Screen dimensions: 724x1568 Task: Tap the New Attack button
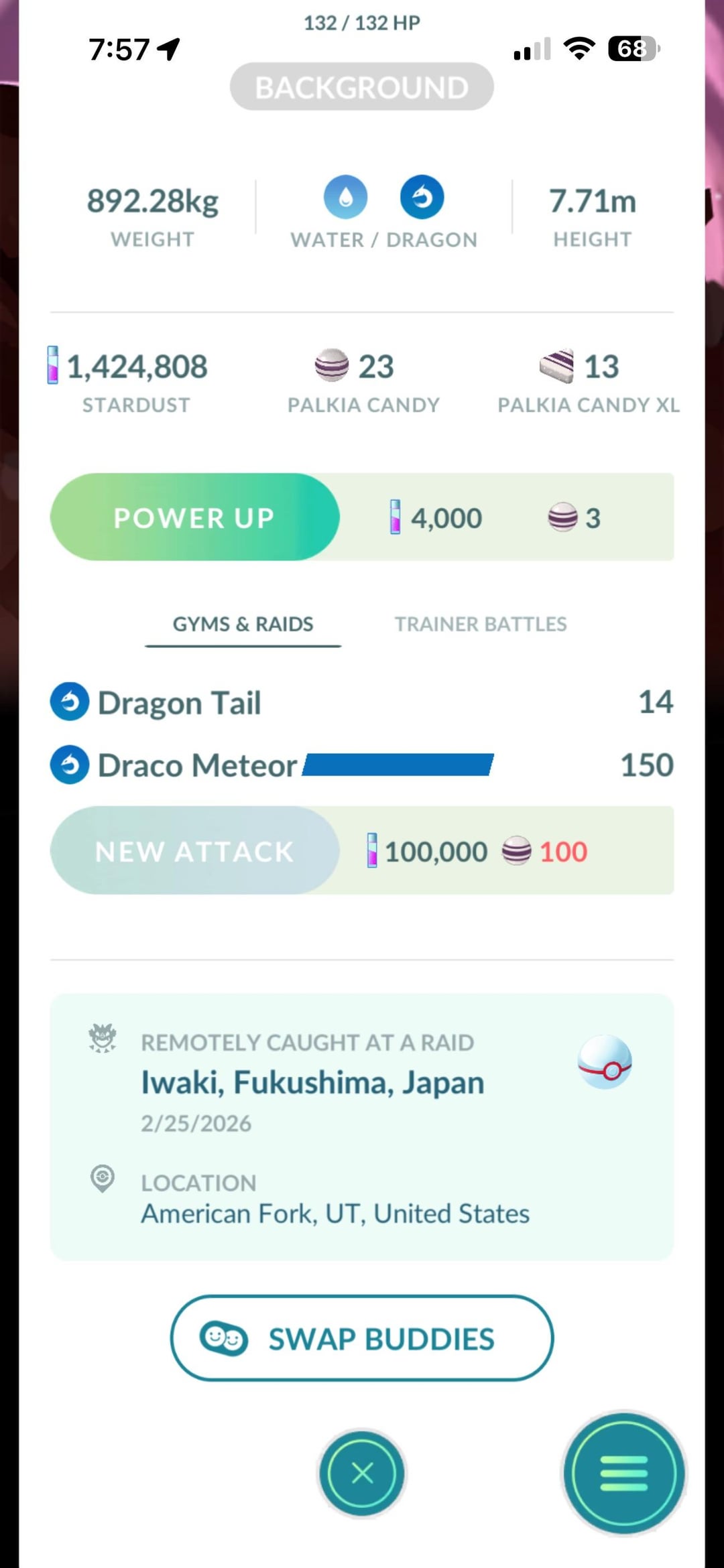click(194, 851)
